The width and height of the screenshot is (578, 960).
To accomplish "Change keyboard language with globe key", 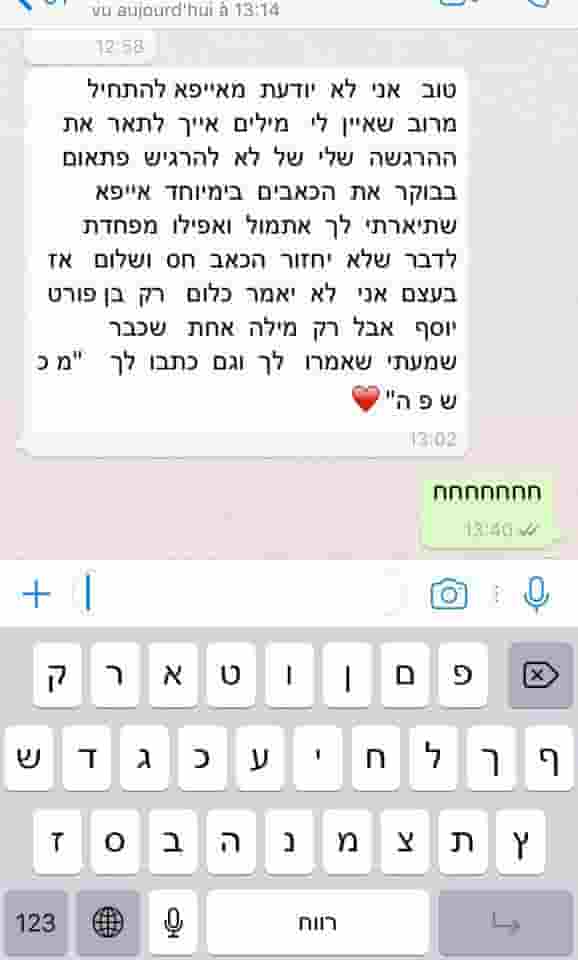I will coord(108,923).
